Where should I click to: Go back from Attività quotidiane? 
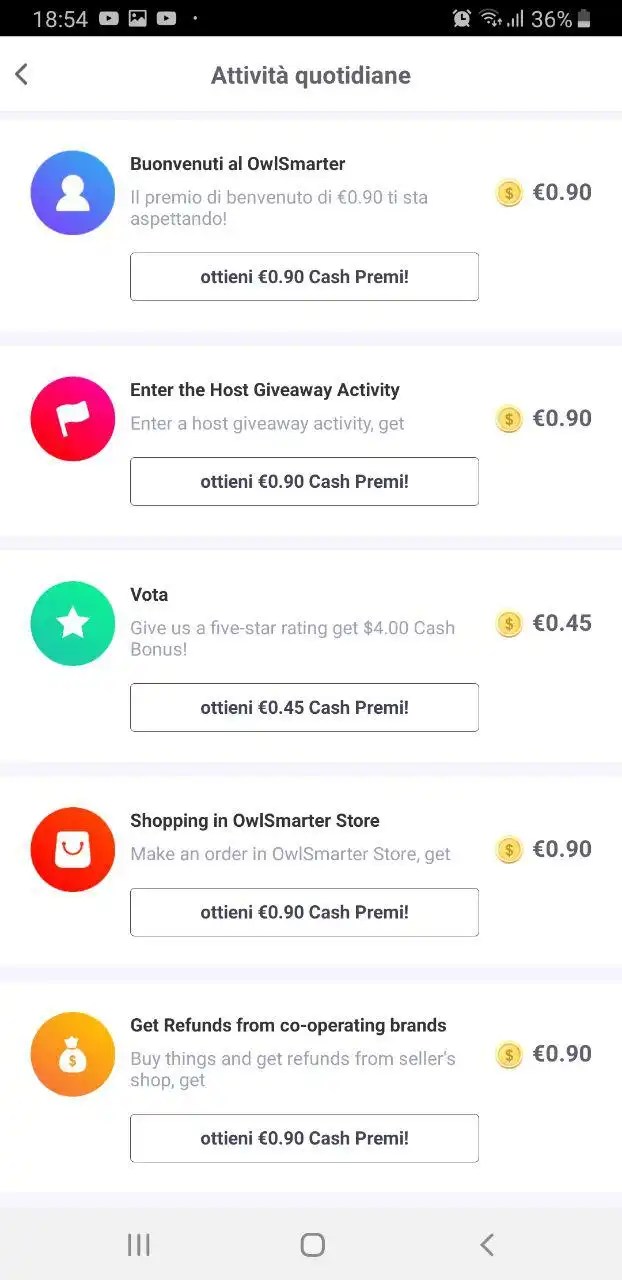pos(22,75)
